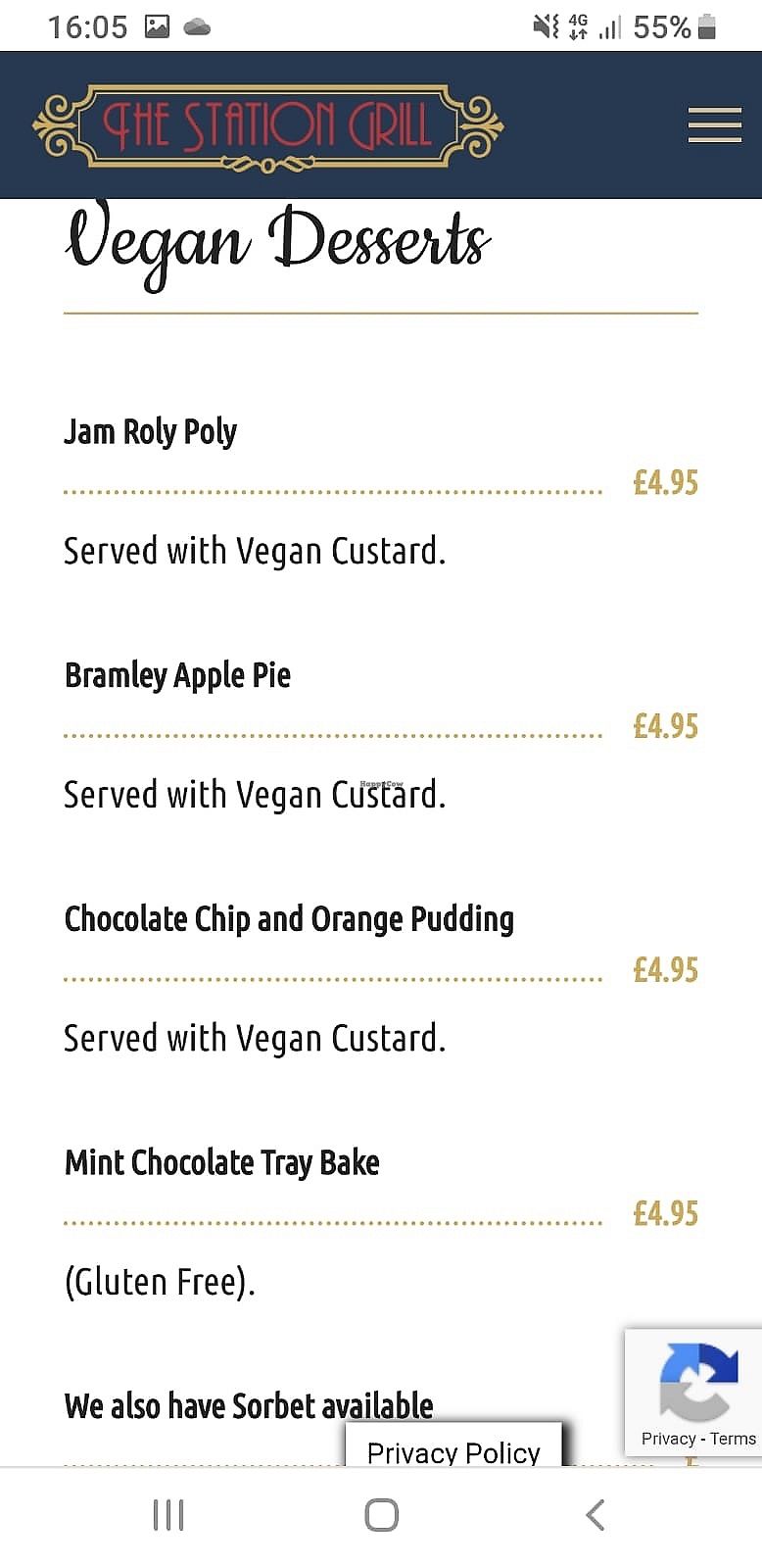
Task: Go to the home screen
Action: [381, 1514]
